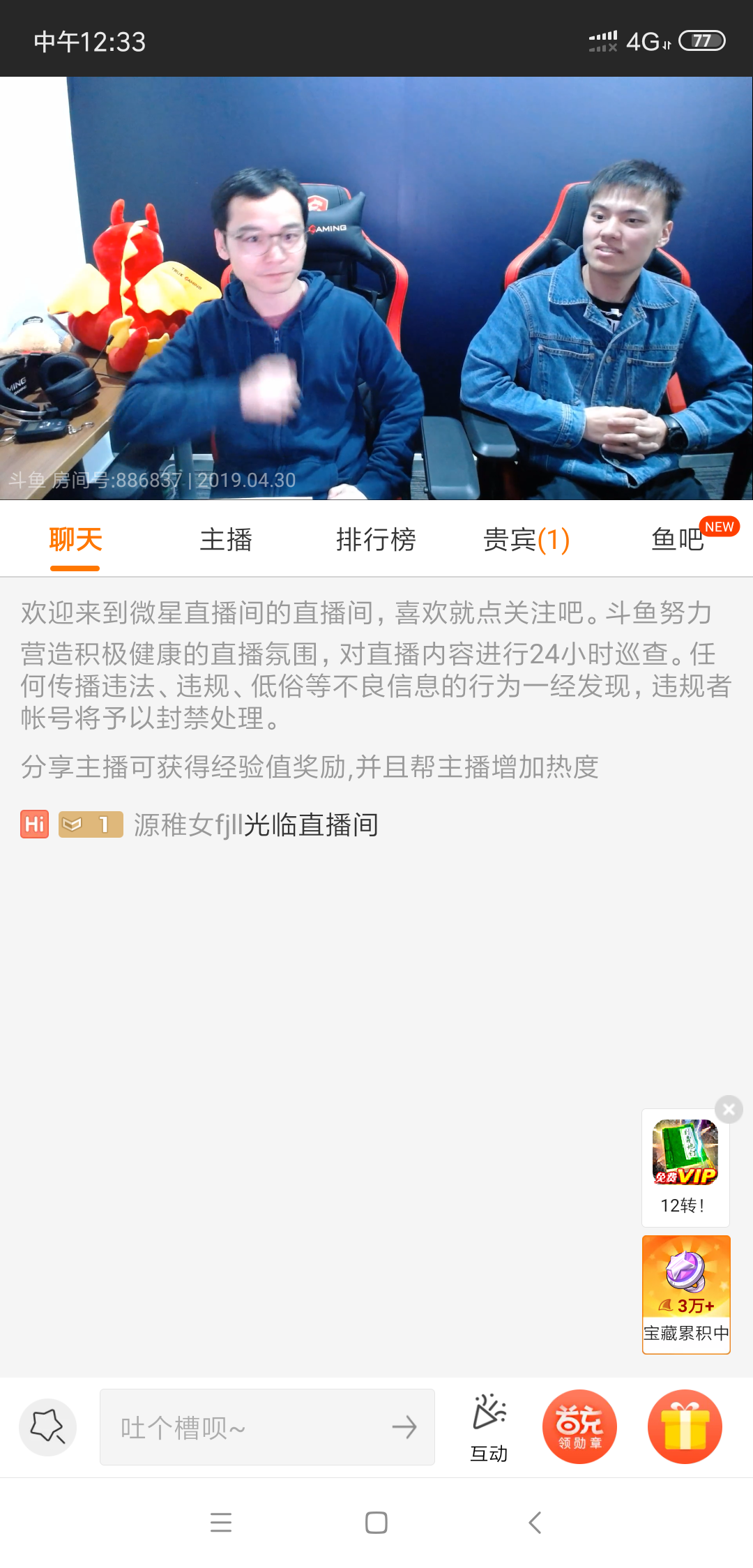
Task: Tap the 吐个槽呗~ chat input field
Action: pos(251,1427)
